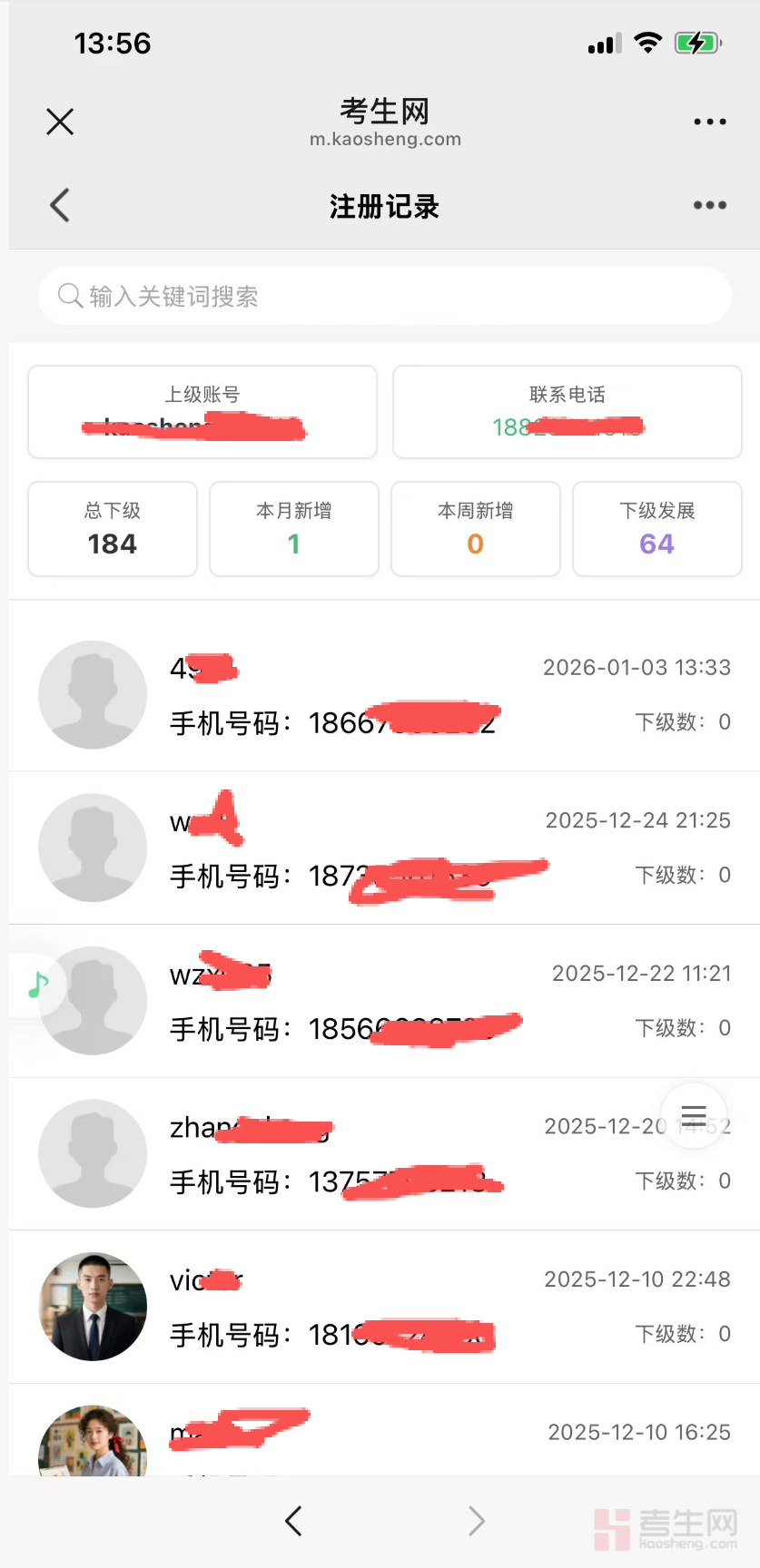Focus the 输入关键词搜索 search box
The height and width of the screenshot is (1568, 760).
385,296
